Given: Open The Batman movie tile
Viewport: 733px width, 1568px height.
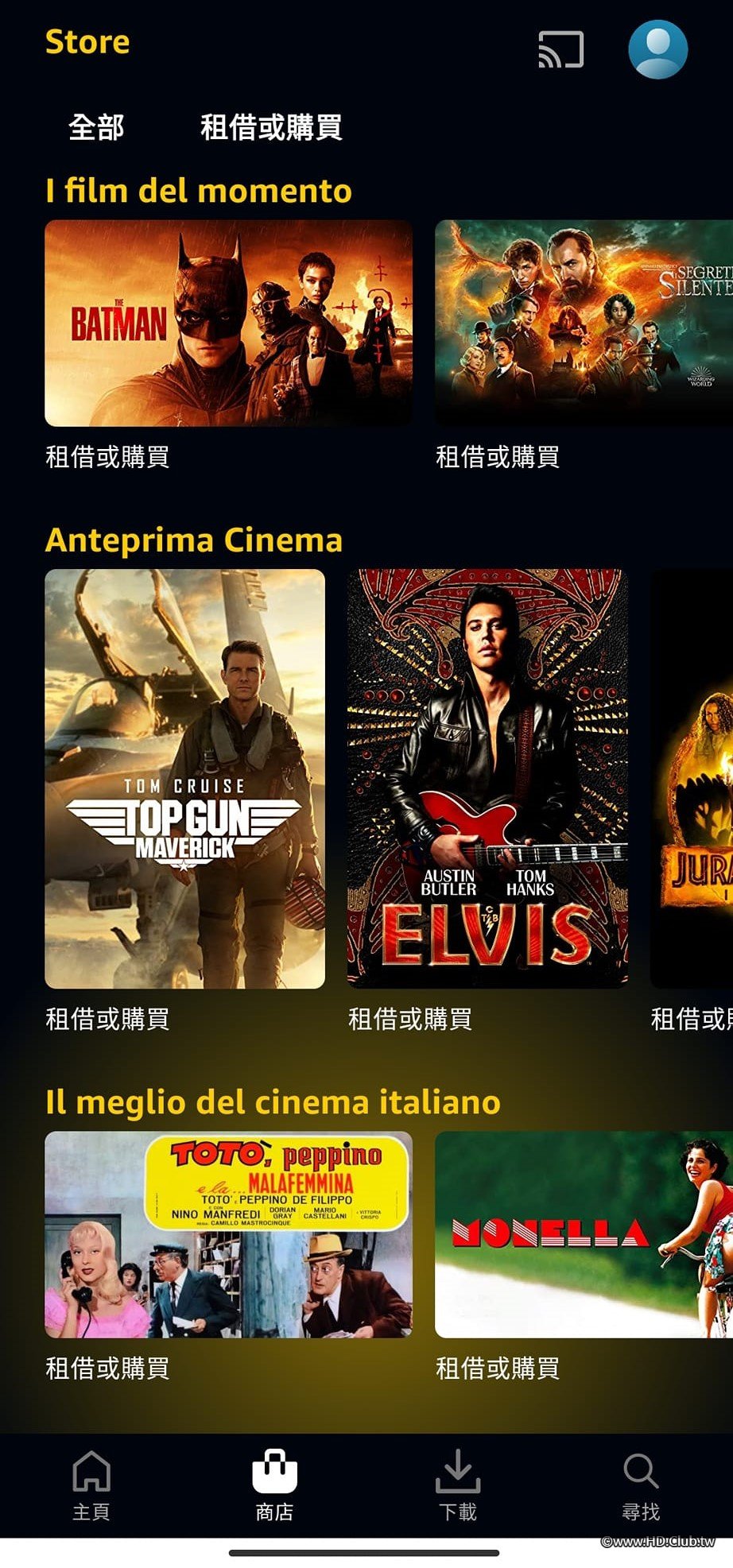Looking at the screenshot, I should (x=228, y=323).
